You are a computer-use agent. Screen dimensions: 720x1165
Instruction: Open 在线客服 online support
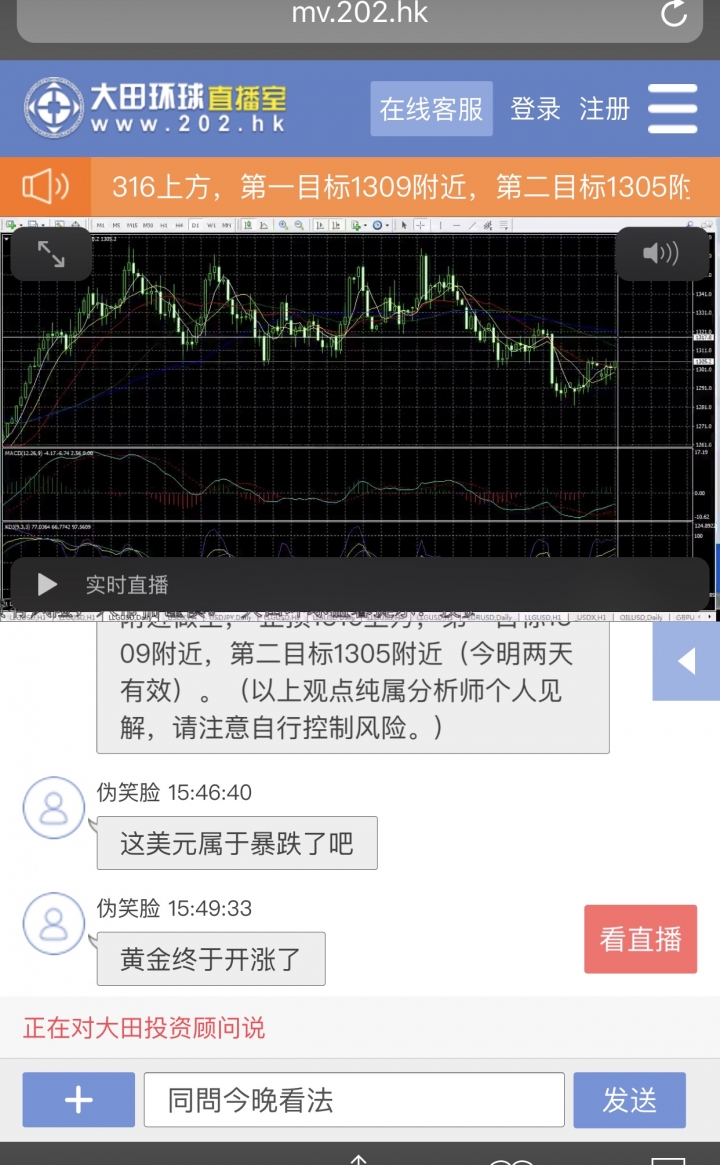[x=431, y=108]
